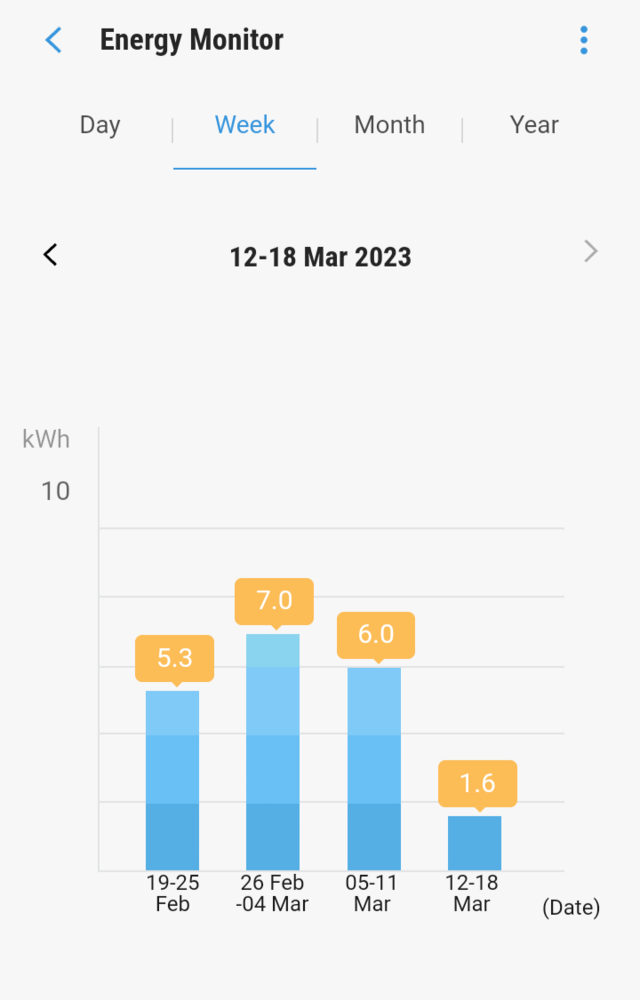
Task: Show the Year view
Action: [x=534, y=125]
